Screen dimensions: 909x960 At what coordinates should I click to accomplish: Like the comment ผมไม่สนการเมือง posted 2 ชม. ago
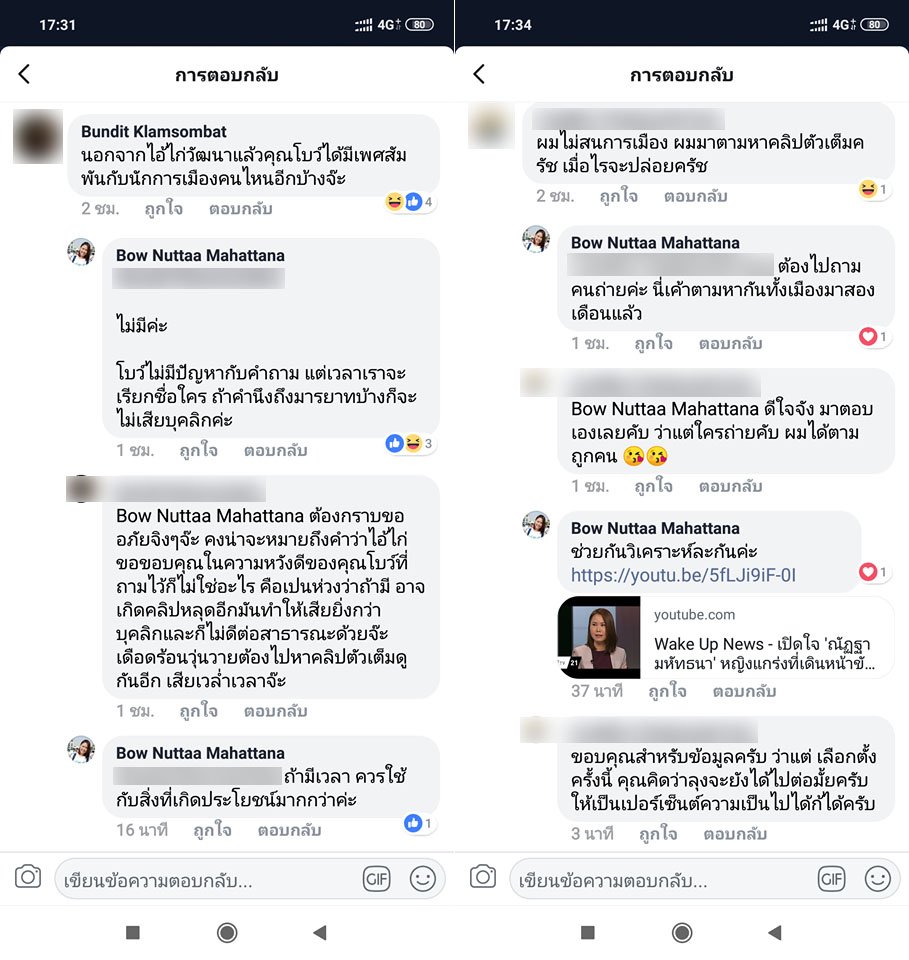click(619, 196)
